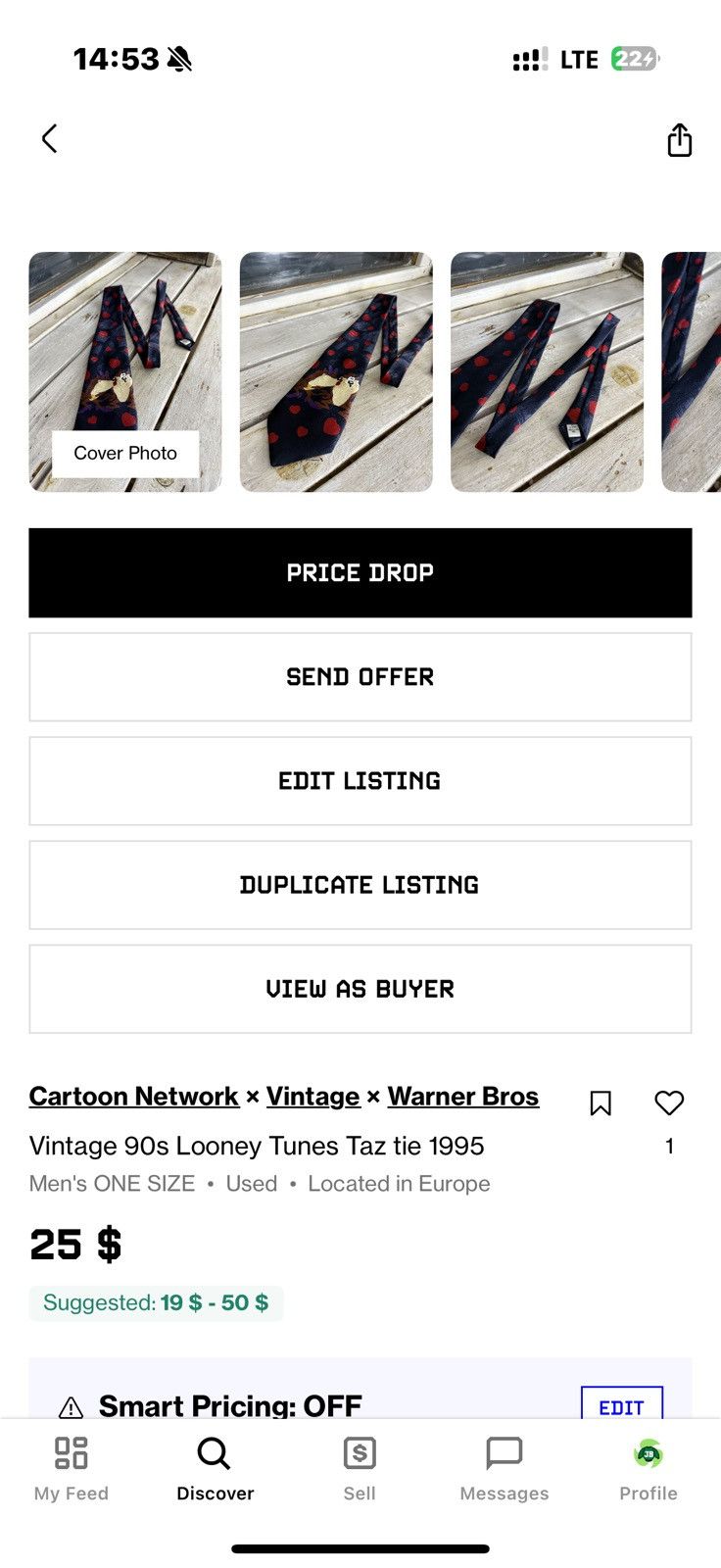Open Edit Listing

pos(360,781)
